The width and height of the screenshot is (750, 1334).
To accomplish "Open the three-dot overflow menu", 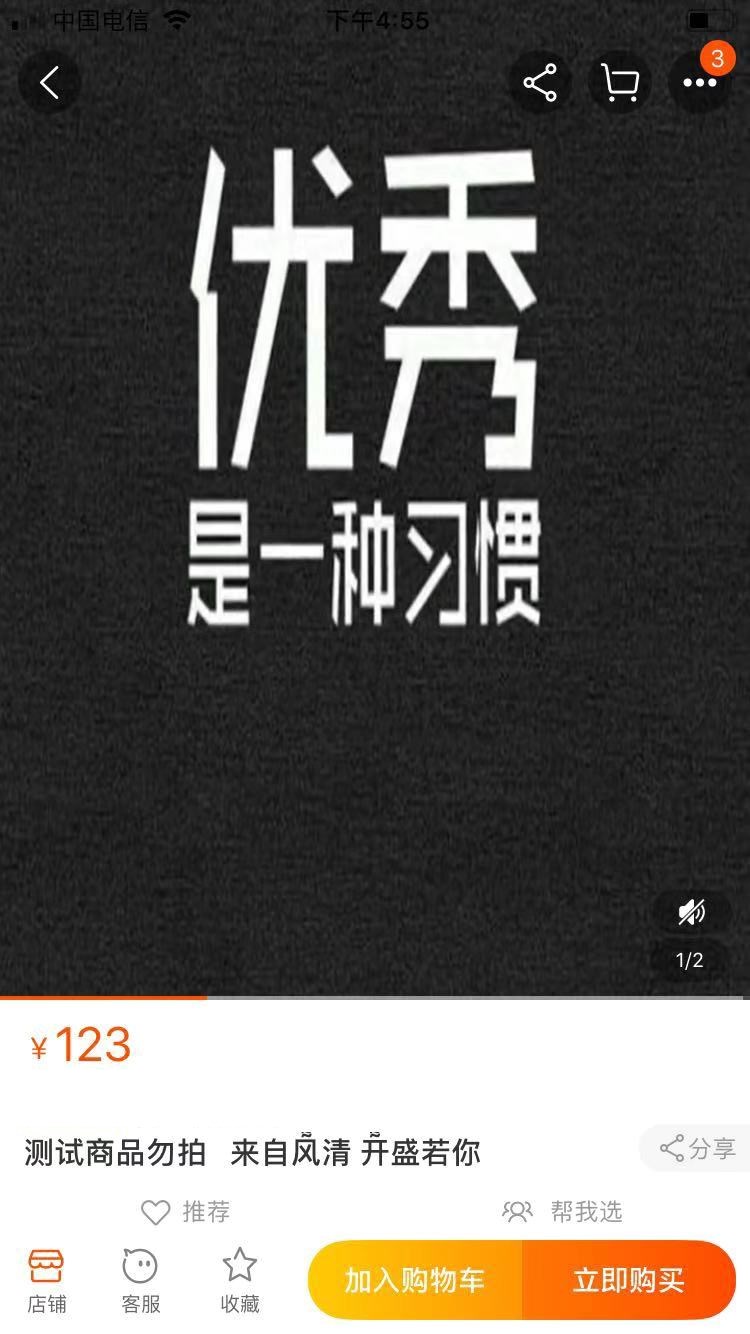I will pos(699,82).
